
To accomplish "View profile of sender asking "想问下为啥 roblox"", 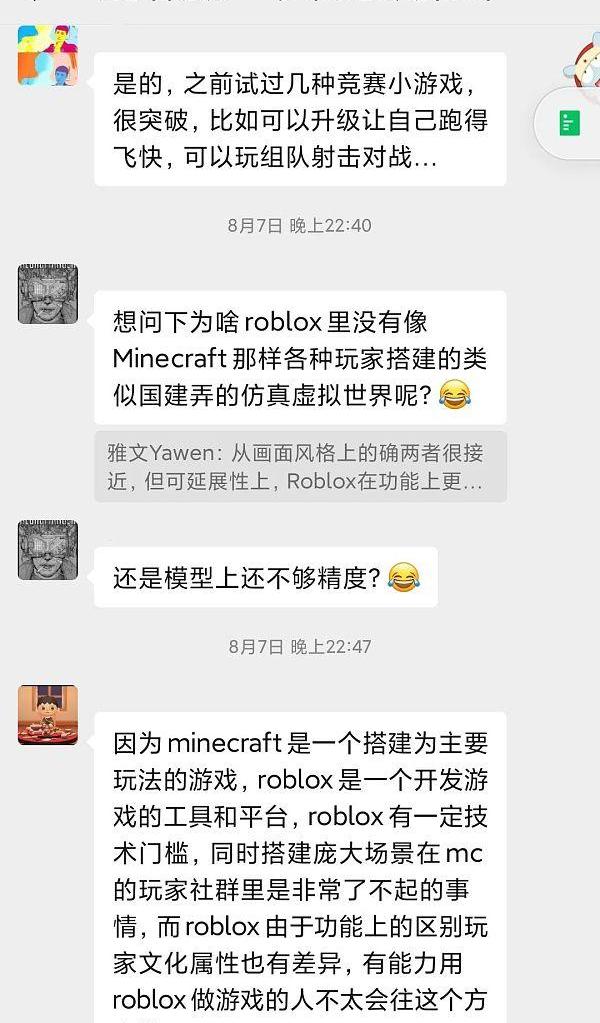I will click(x=48, y=294).
